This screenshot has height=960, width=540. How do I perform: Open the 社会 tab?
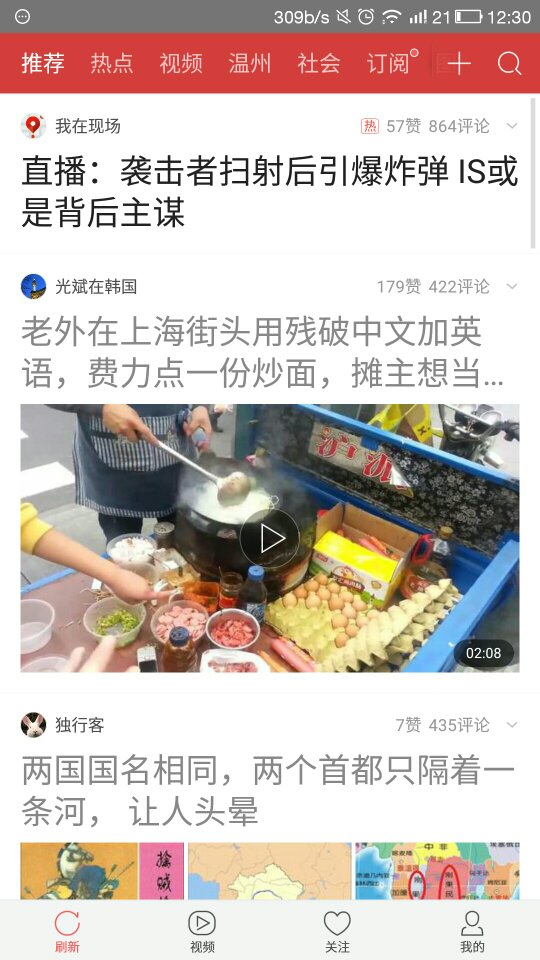click(x=318, y=63)
